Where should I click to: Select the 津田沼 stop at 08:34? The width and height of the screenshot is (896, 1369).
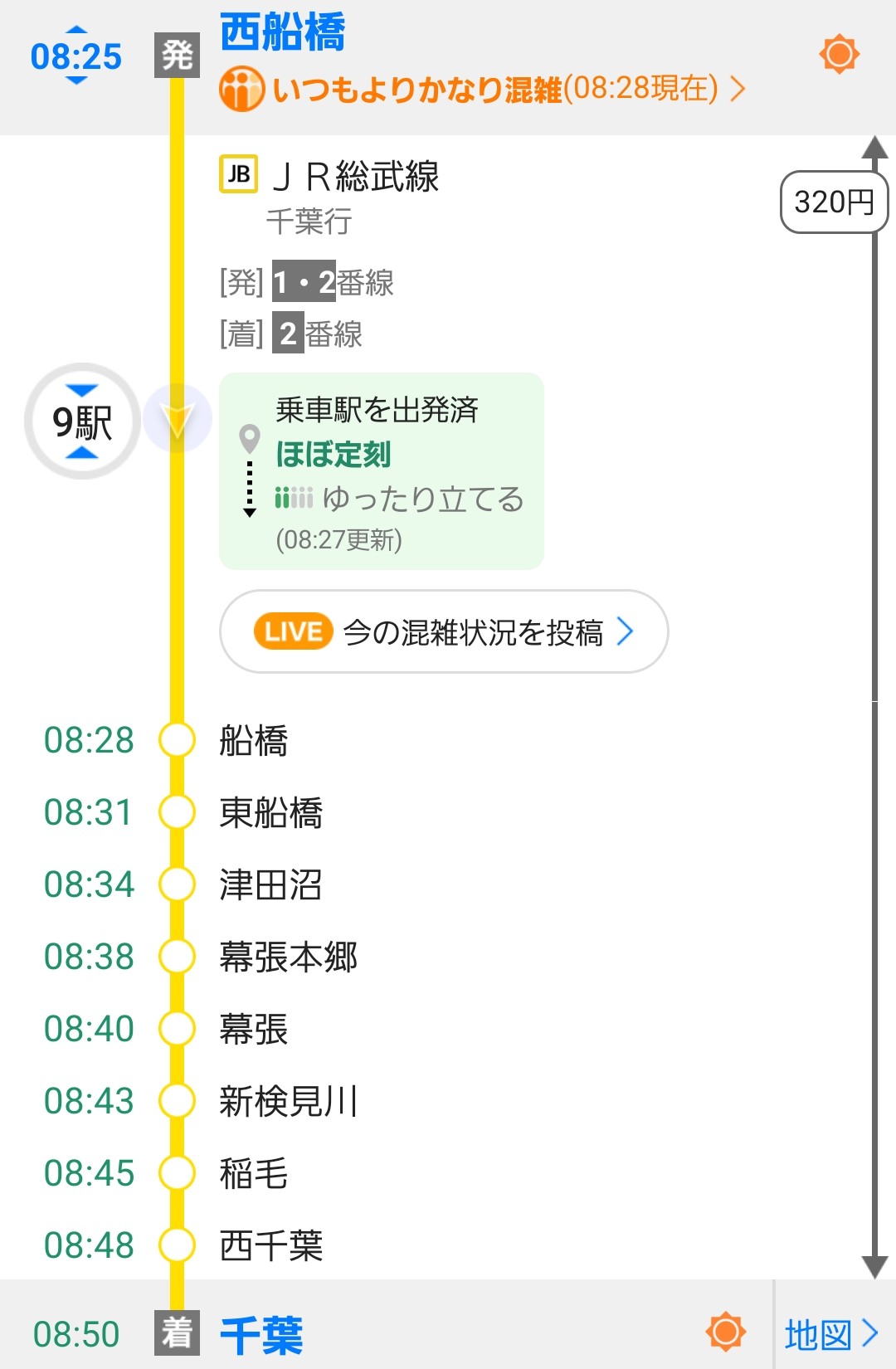[x=270, y=884]
